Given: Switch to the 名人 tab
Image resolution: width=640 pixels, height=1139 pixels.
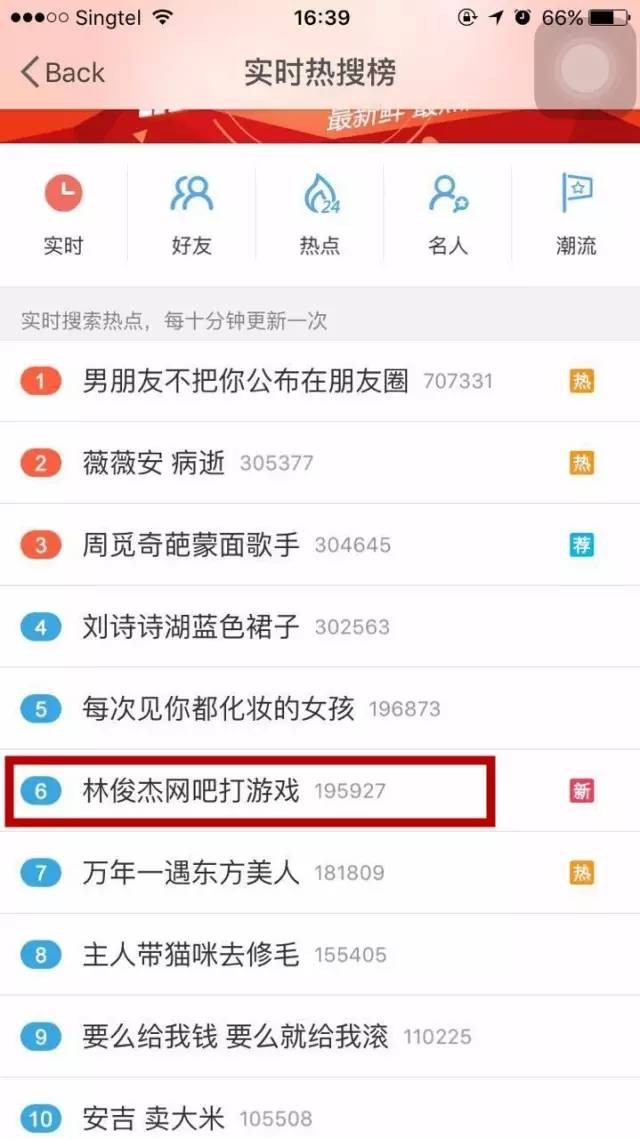Looking at the screenshot, I should [447, 213].
